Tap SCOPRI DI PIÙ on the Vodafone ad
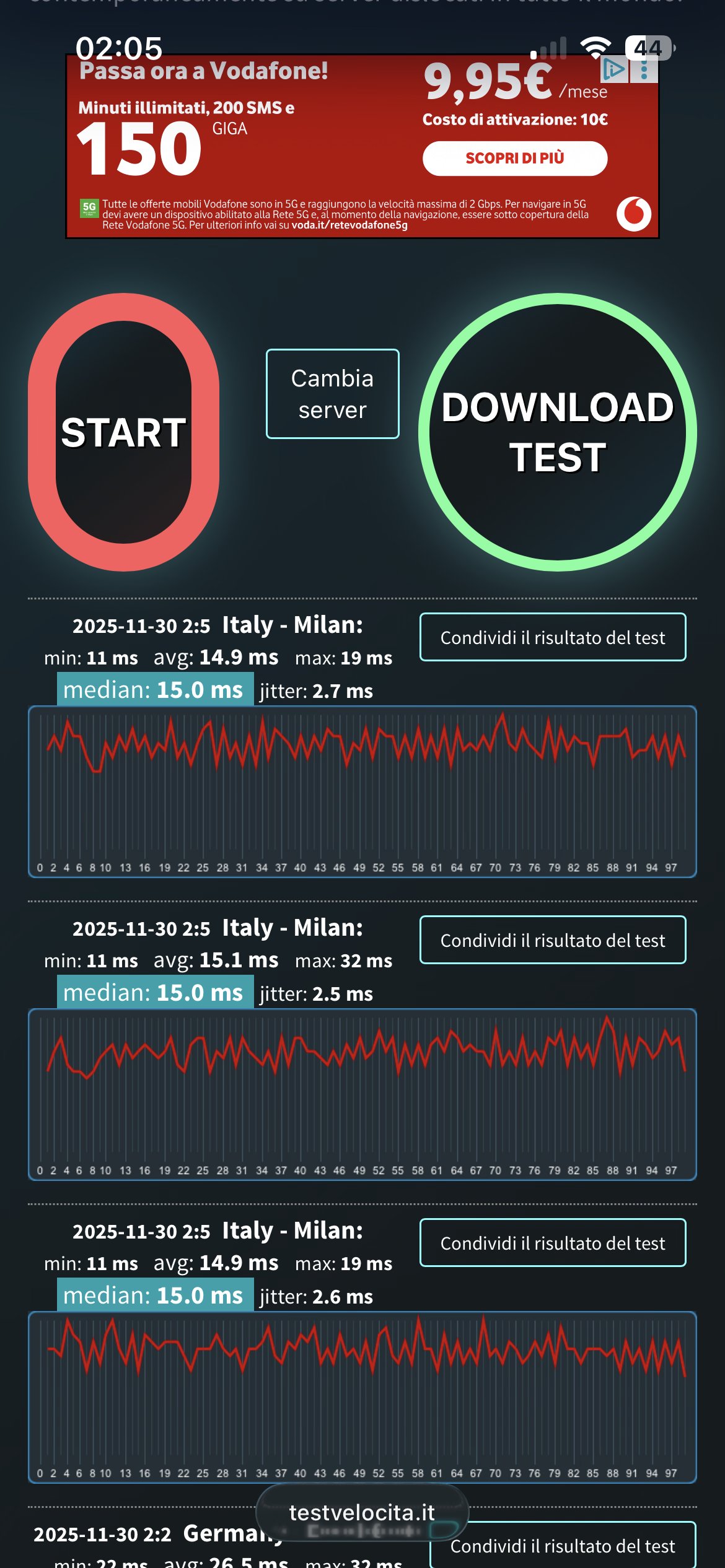 pyautogui.click(x=514, y=159)
